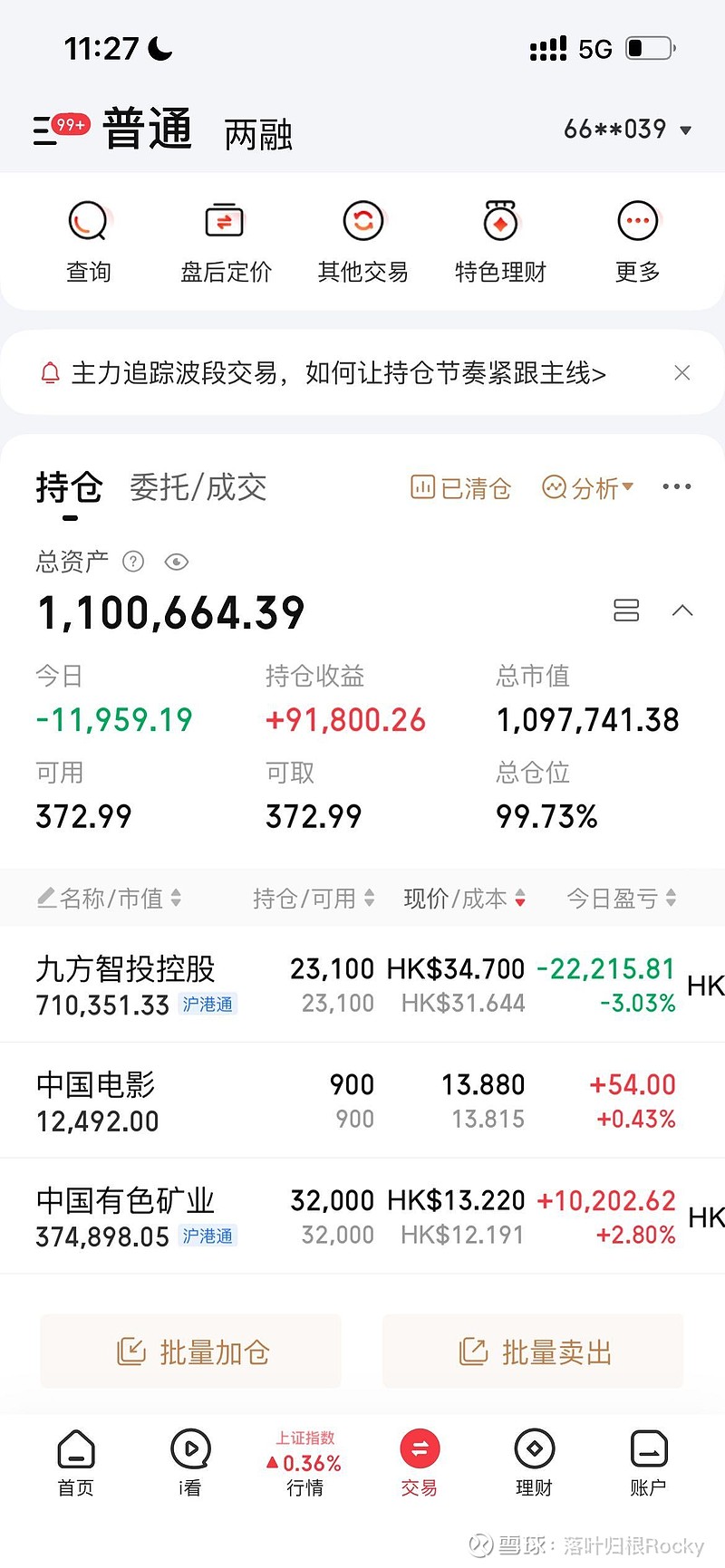Tap 批量卖出 batch sell button

click(534, 1352)
